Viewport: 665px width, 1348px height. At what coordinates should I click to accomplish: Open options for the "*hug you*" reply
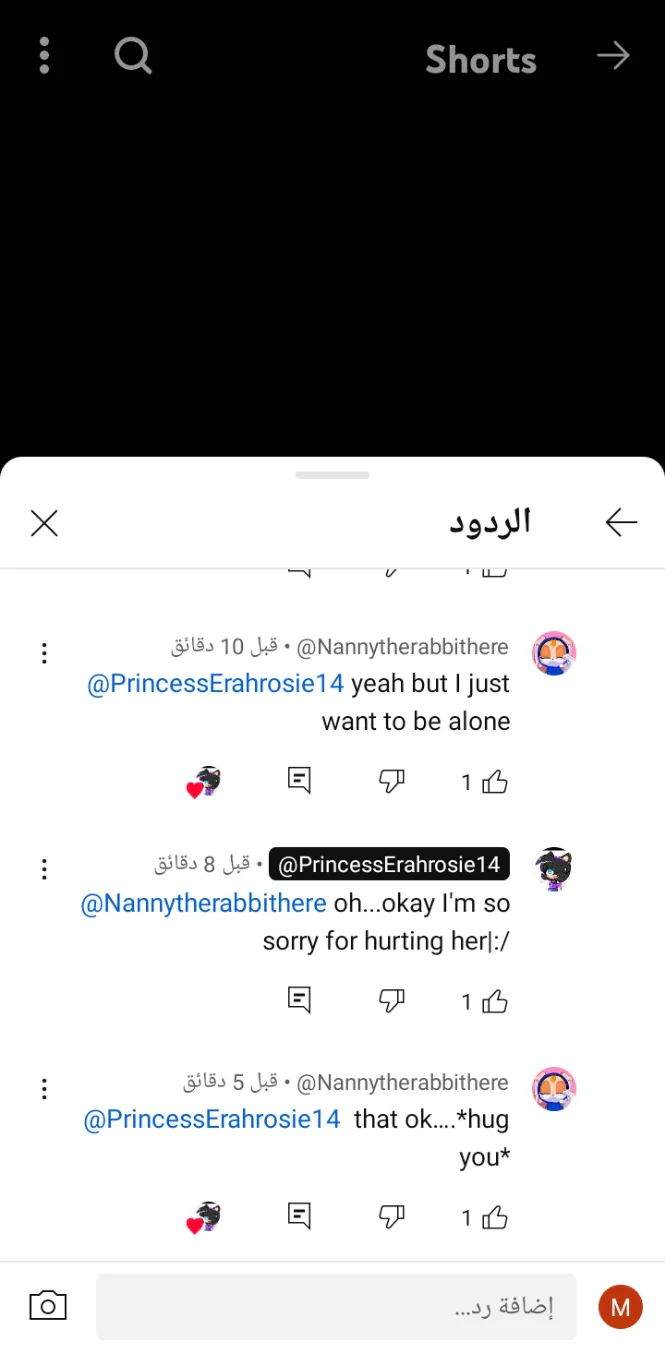(x=44, y=1089)
